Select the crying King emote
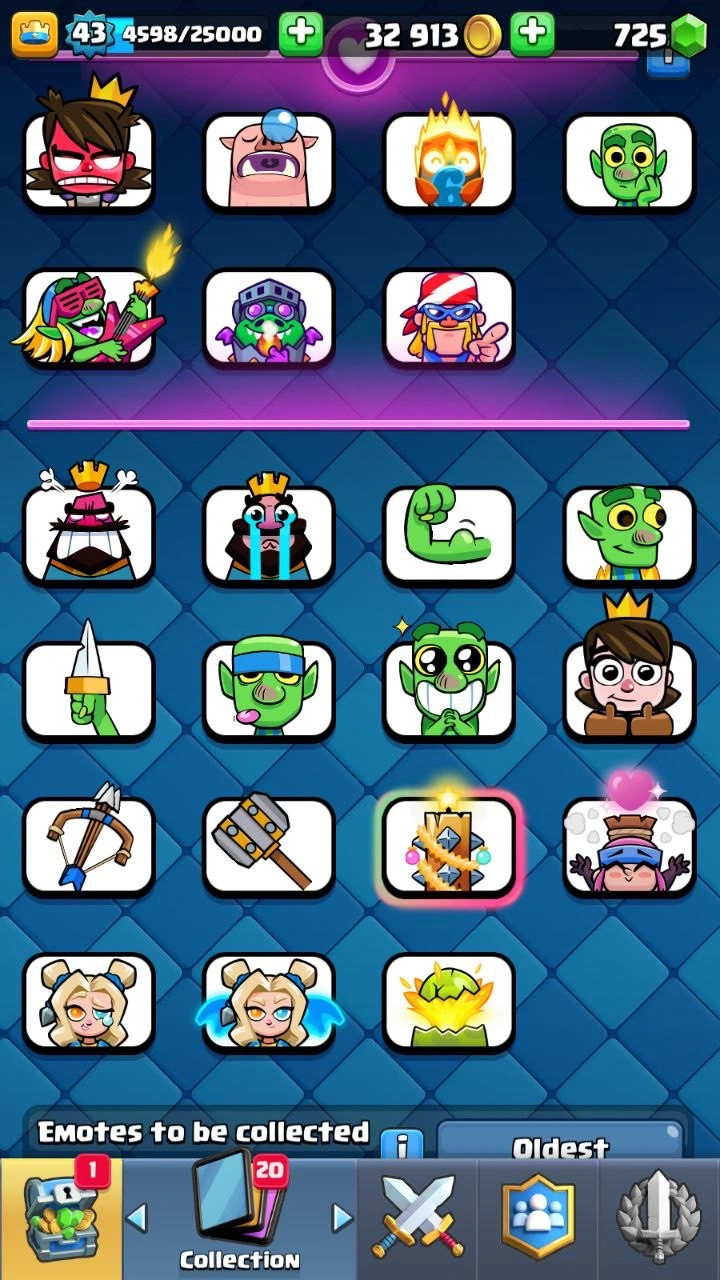Screen dimensions: 720x1280 pos(269,534)
